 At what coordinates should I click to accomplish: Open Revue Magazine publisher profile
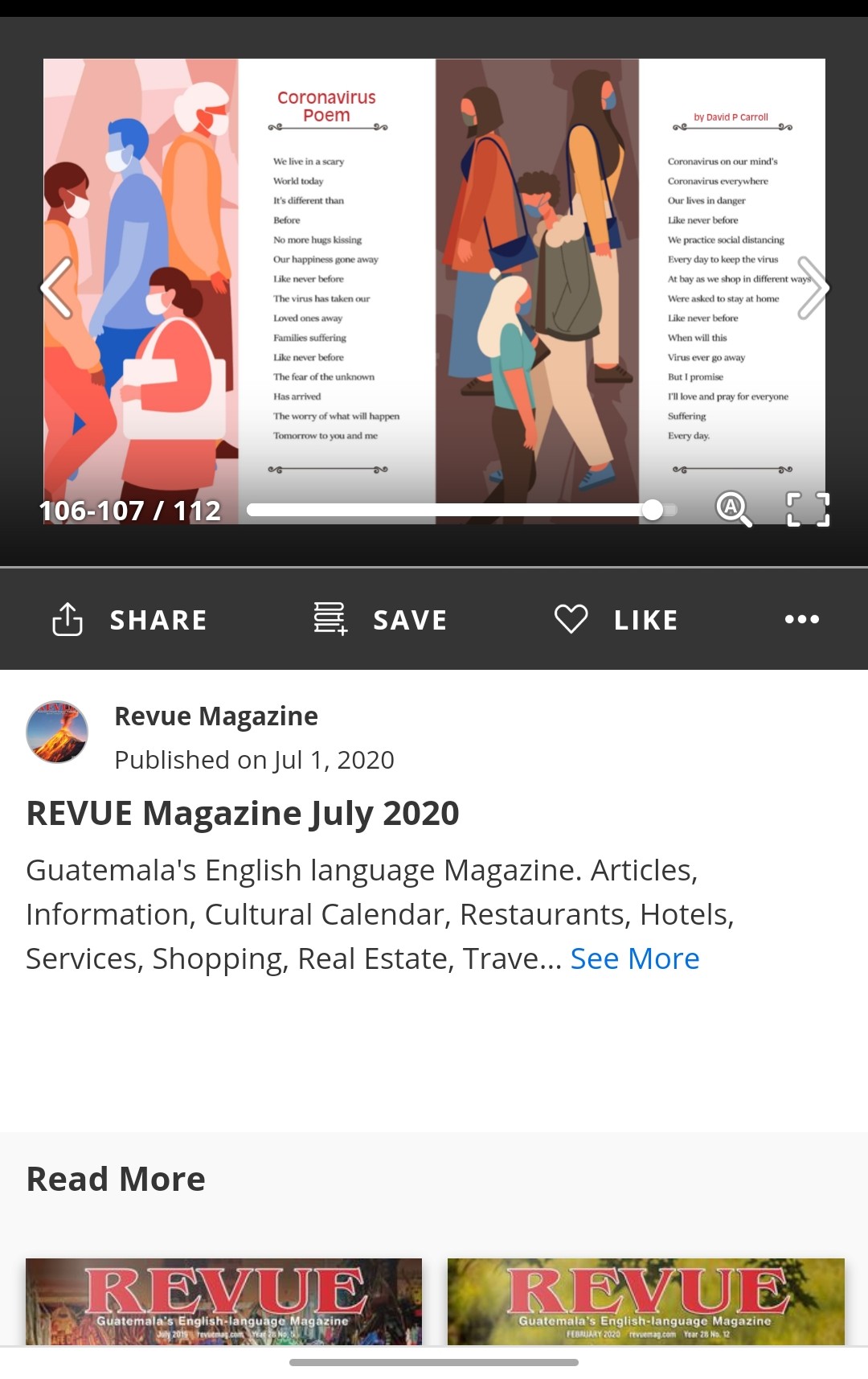pyautogui.click(x=216, y=716)
